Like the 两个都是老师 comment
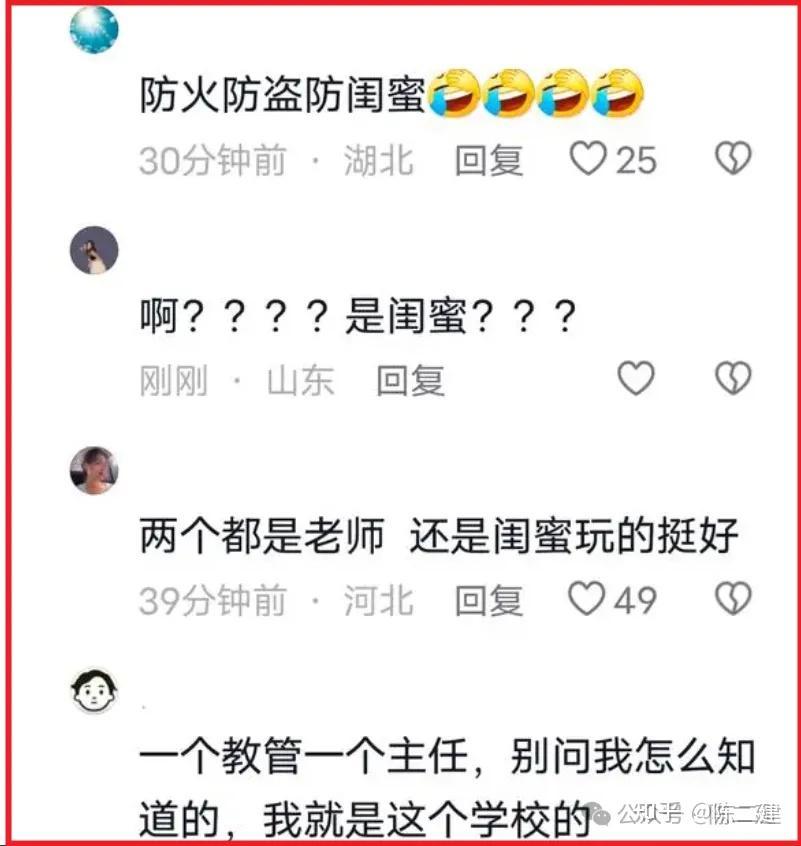 [588, 599]
